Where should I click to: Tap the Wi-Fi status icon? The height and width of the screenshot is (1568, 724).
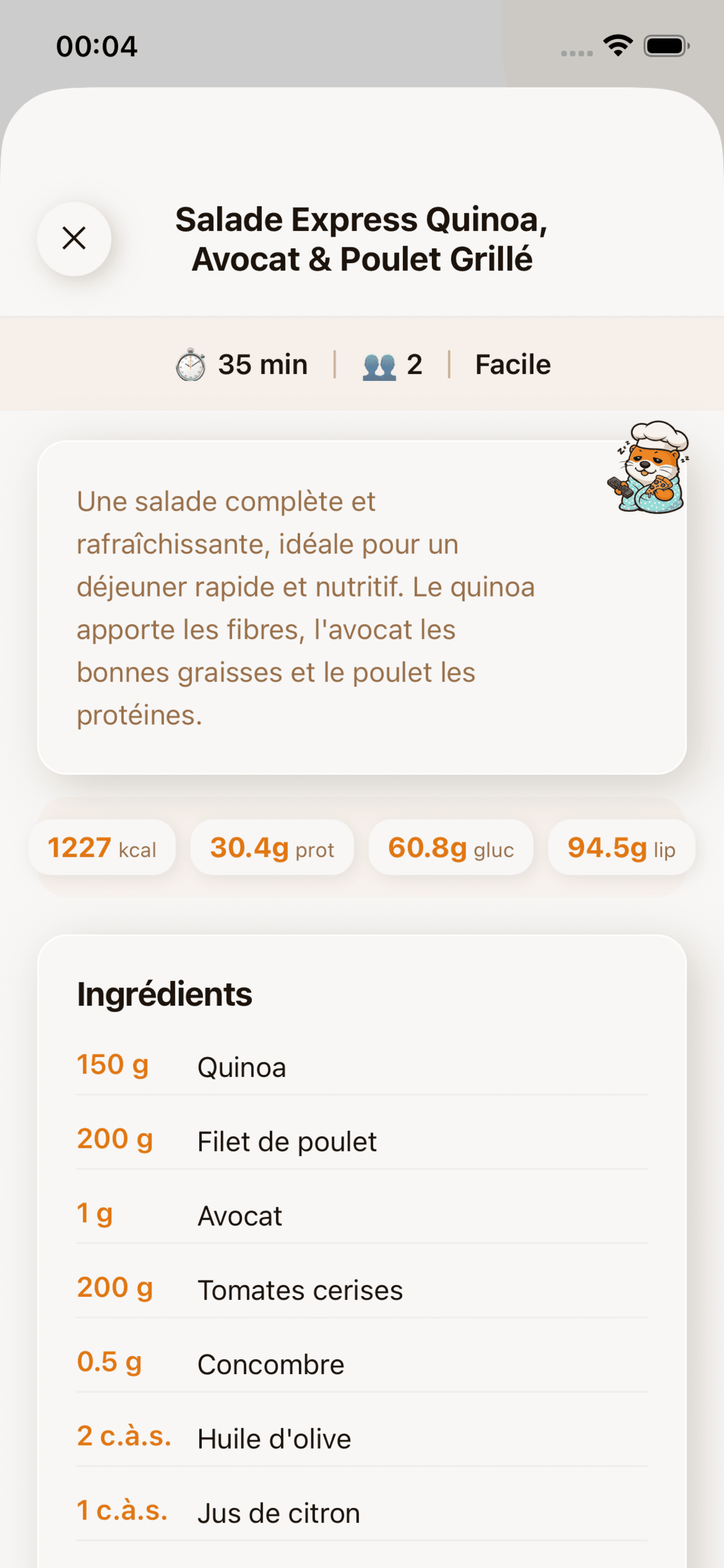[x=617, y=44]
